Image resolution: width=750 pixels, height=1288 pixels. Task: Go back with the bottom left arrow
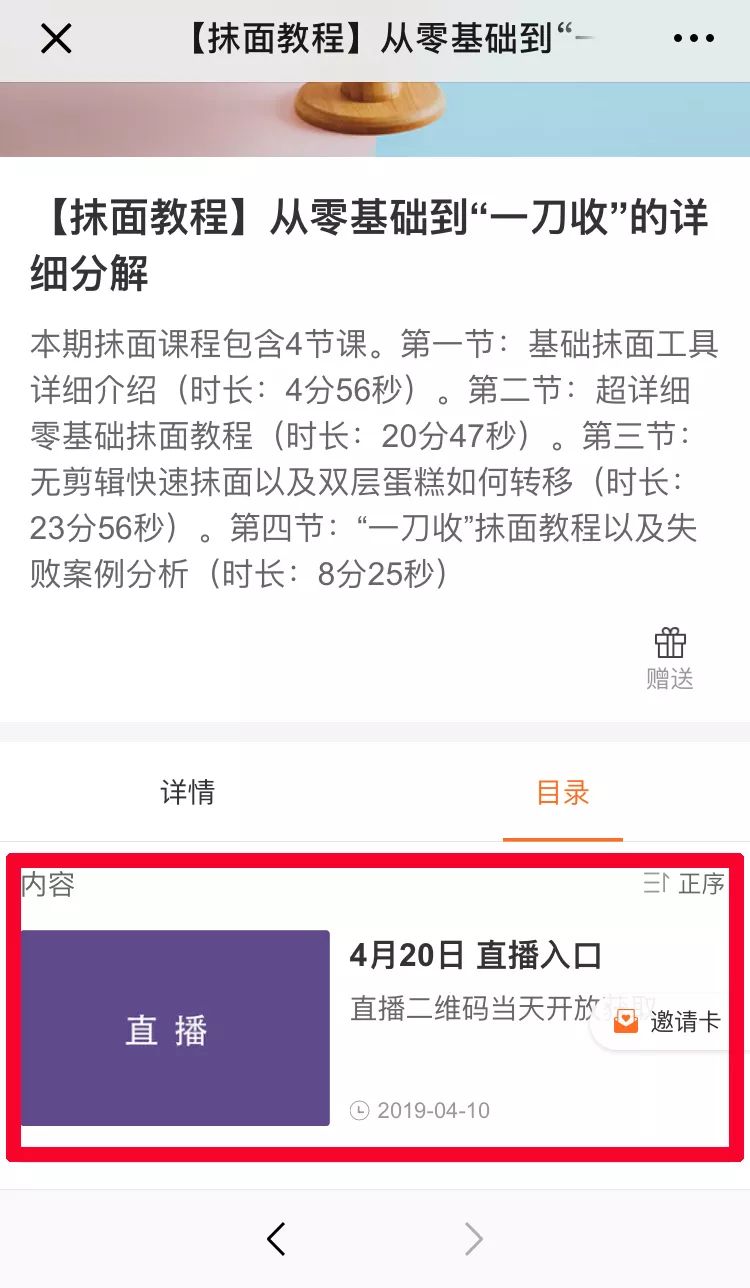(x=277, y=1240)
